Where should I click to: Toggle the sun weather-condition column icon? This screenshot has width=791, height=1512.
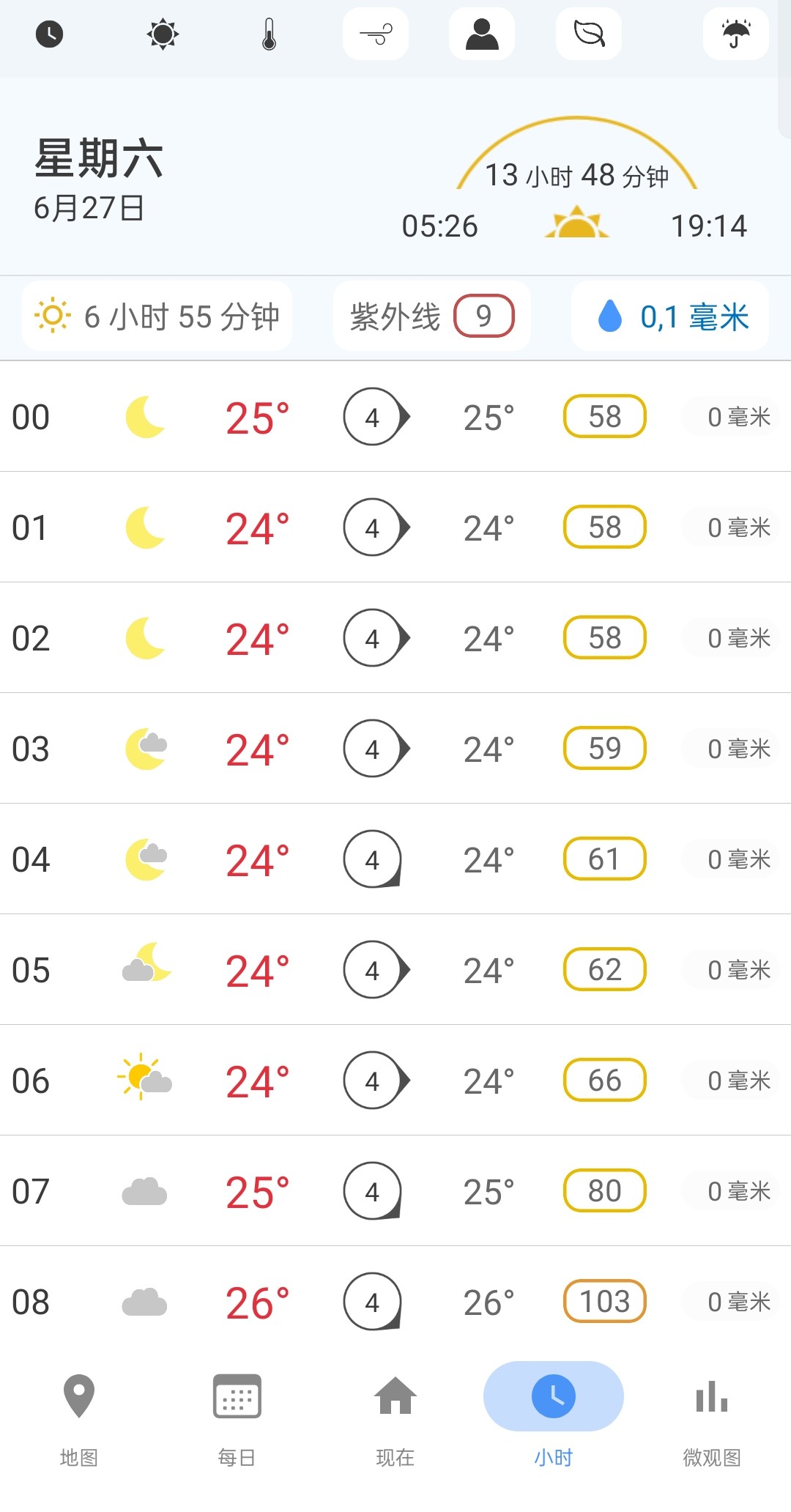163,34
